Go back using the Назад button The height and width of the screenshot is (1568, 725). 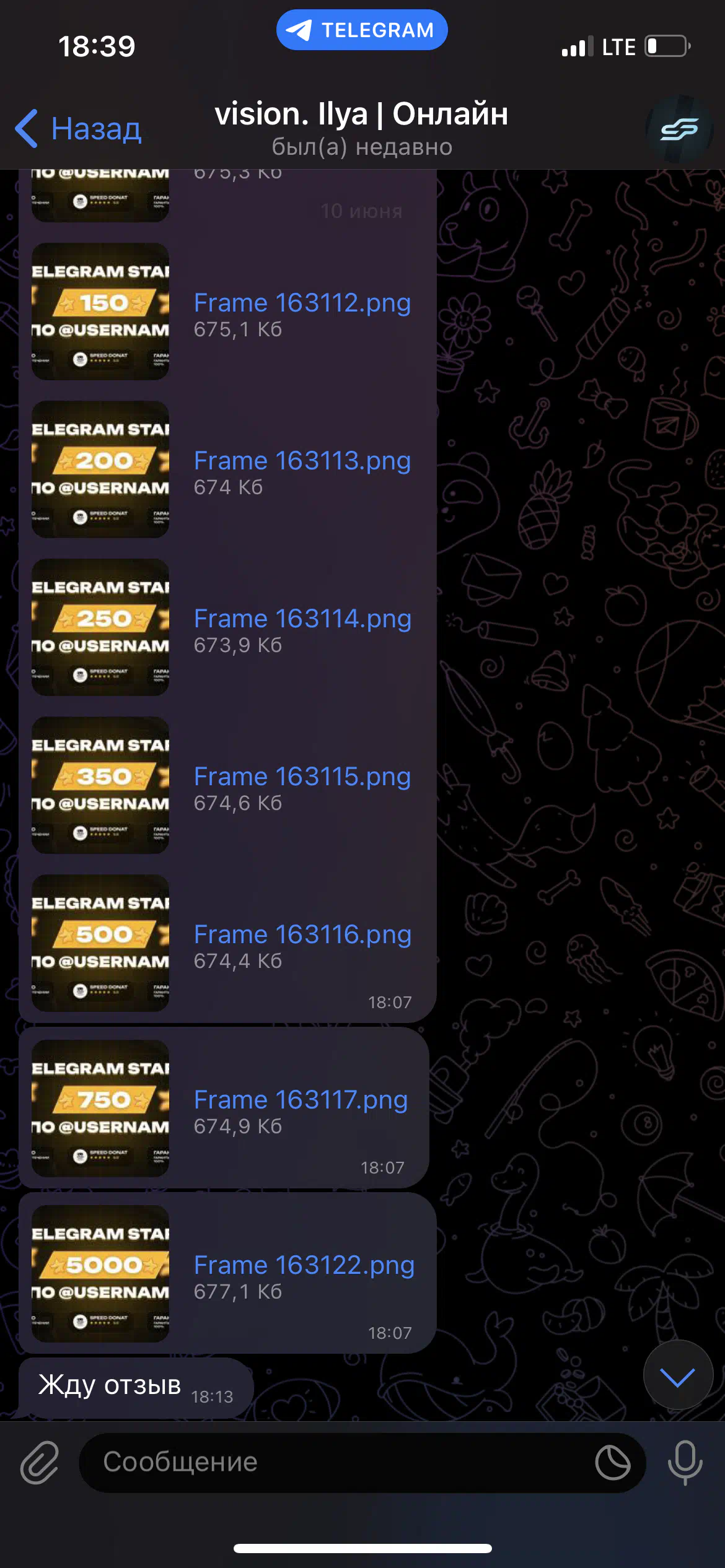coord(79,129)
